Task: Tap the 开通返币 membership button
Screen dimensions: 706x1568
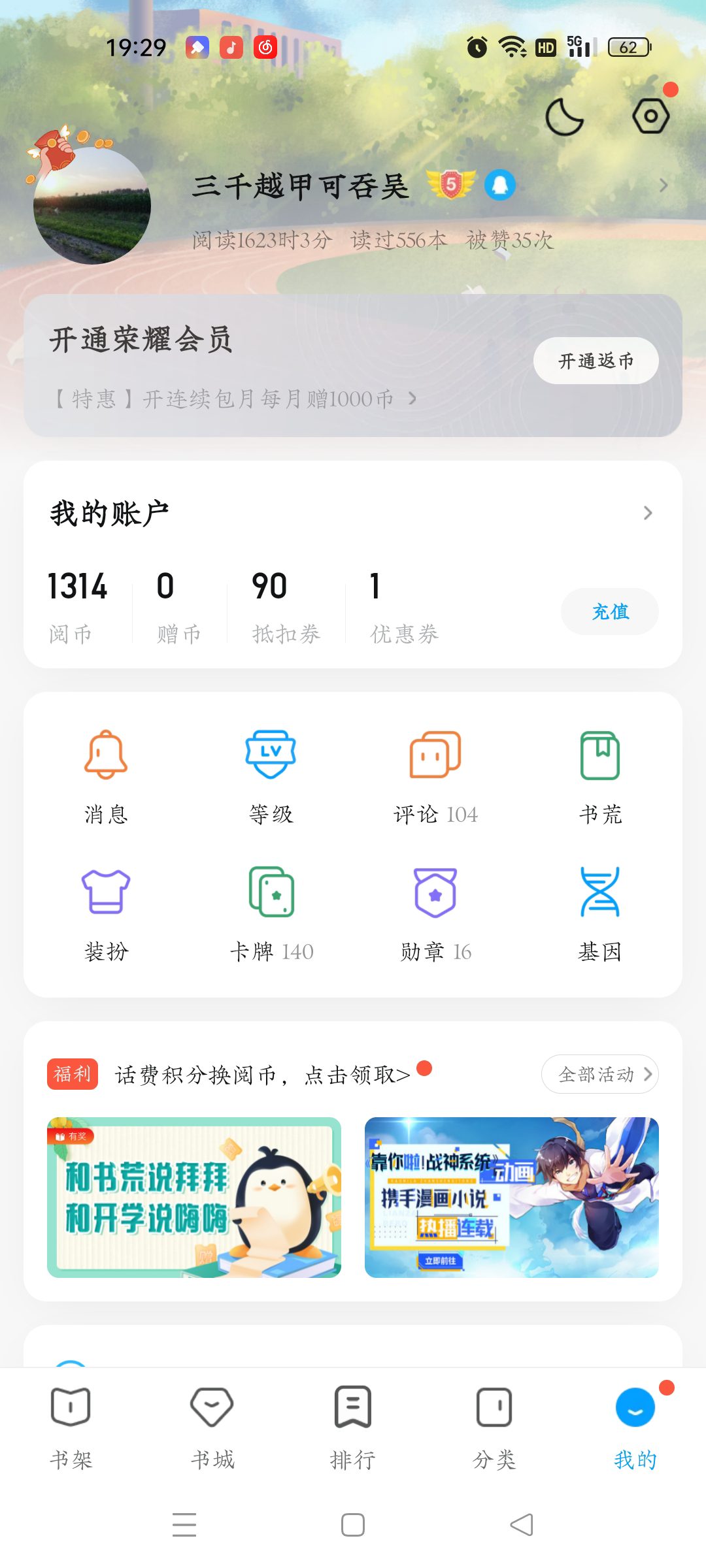Action: click(x=596, y=361)
